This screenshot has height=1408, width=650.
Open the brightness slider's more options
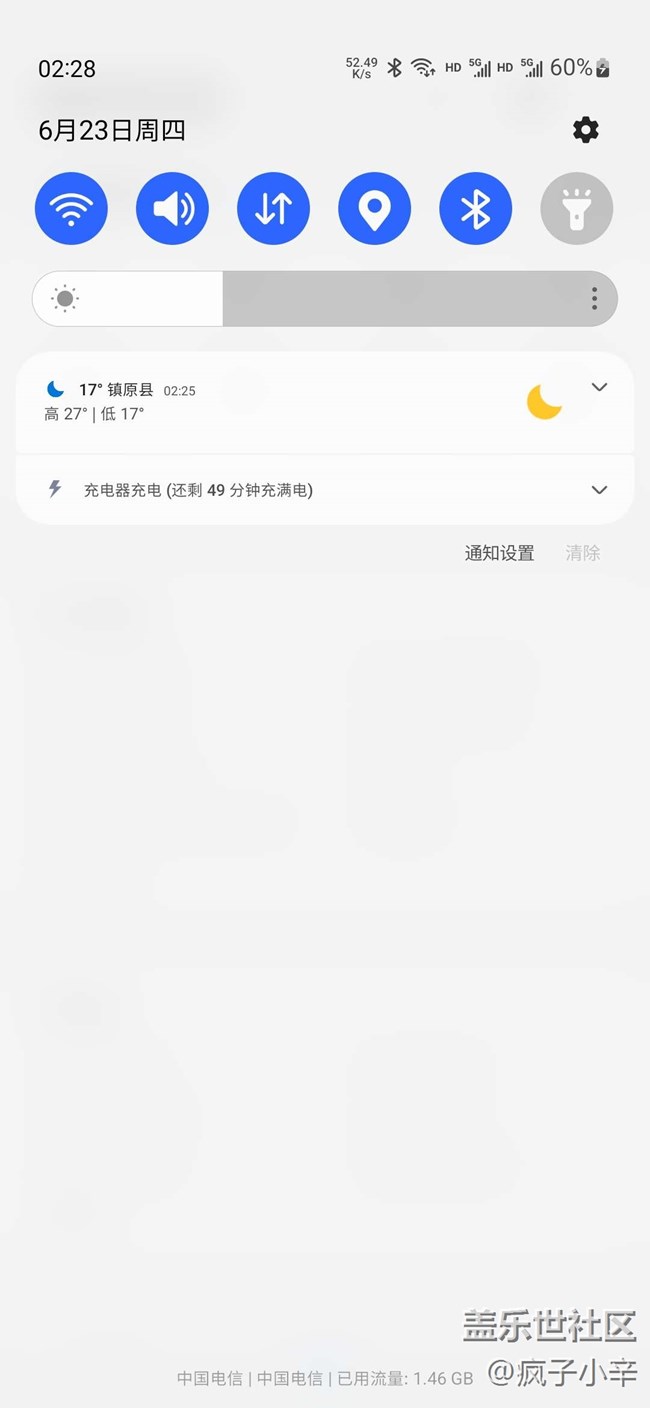click(594, 298)
